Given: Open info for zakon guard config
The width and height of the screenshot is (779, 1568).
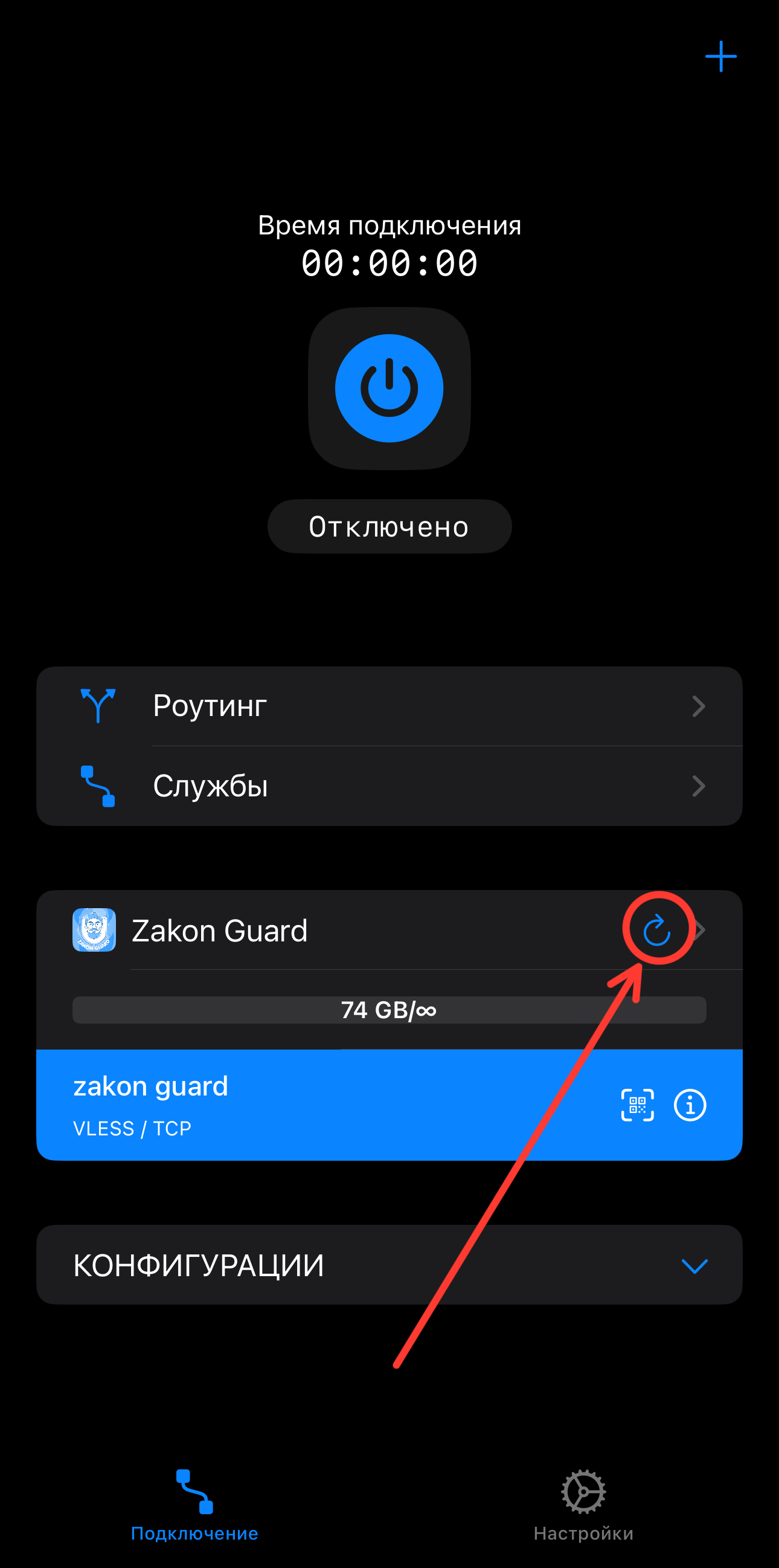Looking at the screenshot, I should (x=690, y=1105).
